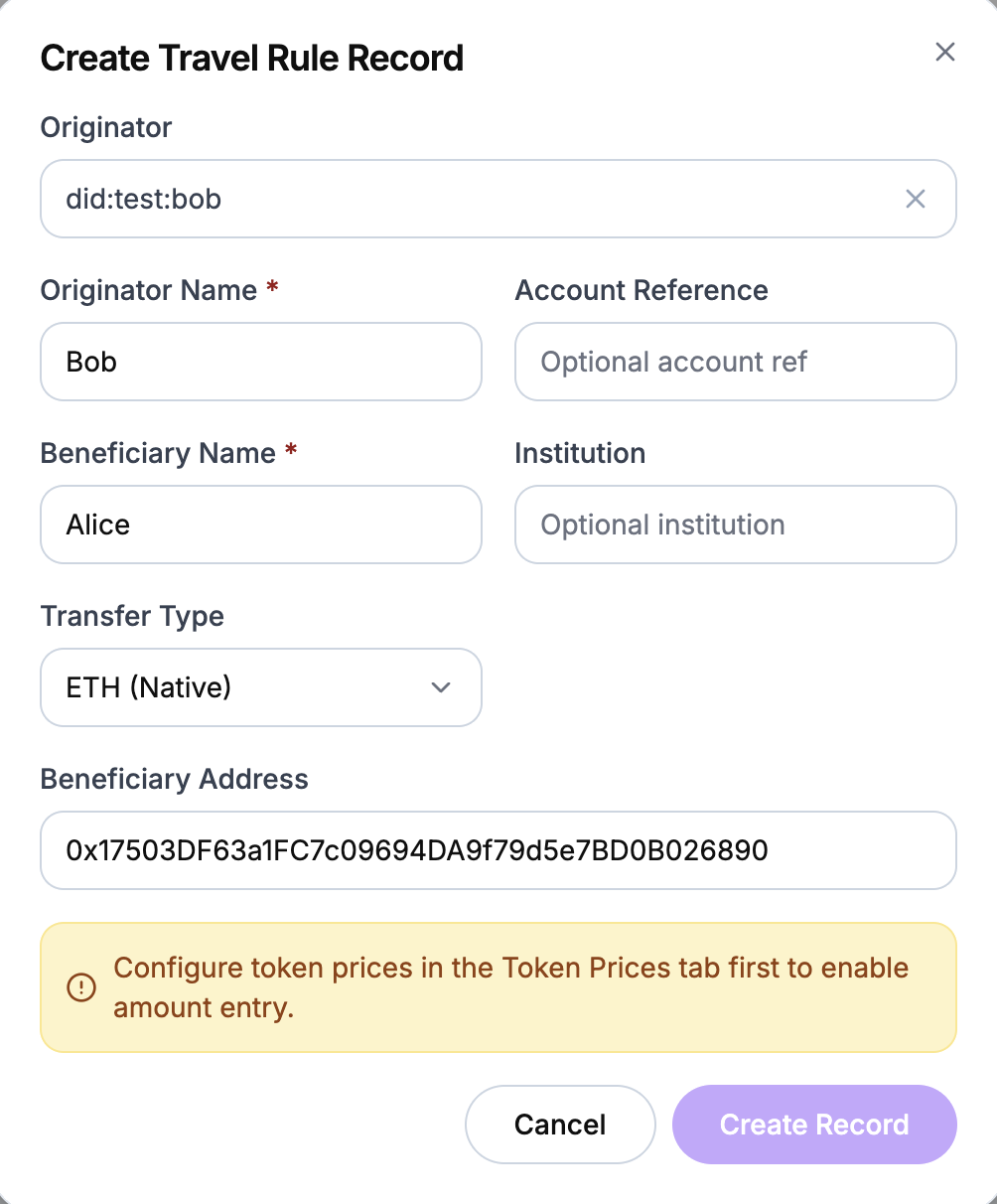Screen dimensions: 997x1204
Task: Edit the Originator Name field
Action: (x=260, y=362)
